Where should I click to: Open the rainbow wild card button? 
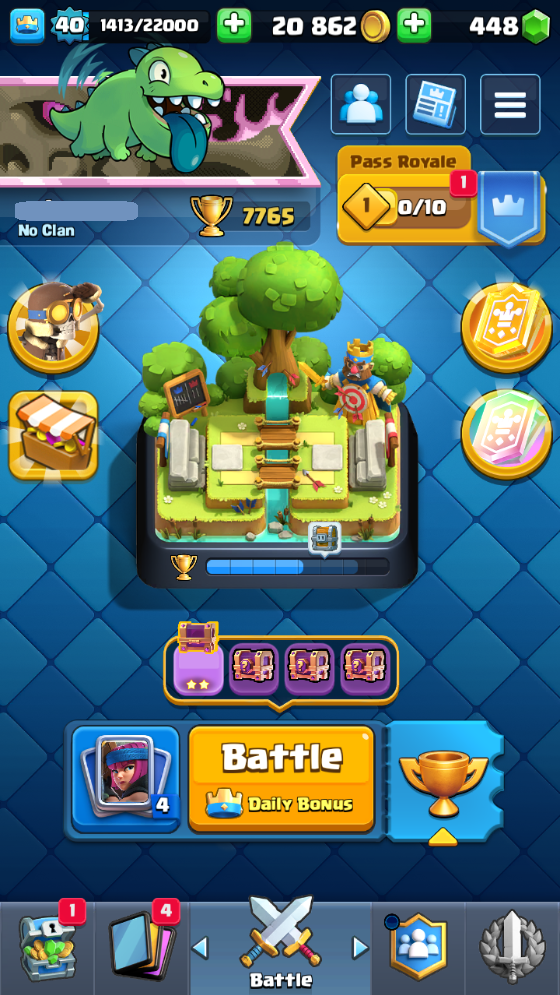tap(506, 435)
